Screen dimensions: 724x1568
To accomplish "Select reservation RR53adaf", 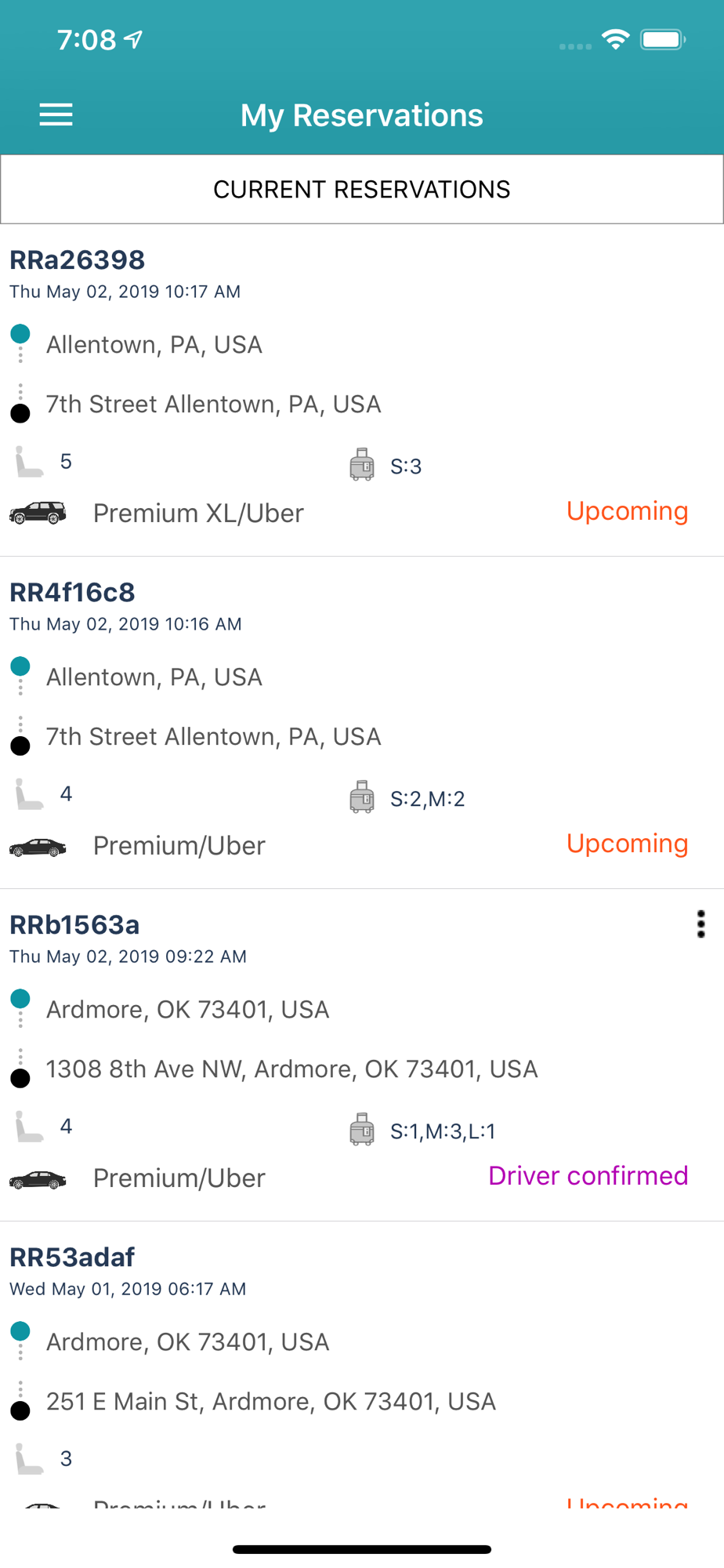I will [x=362, y=1364].
